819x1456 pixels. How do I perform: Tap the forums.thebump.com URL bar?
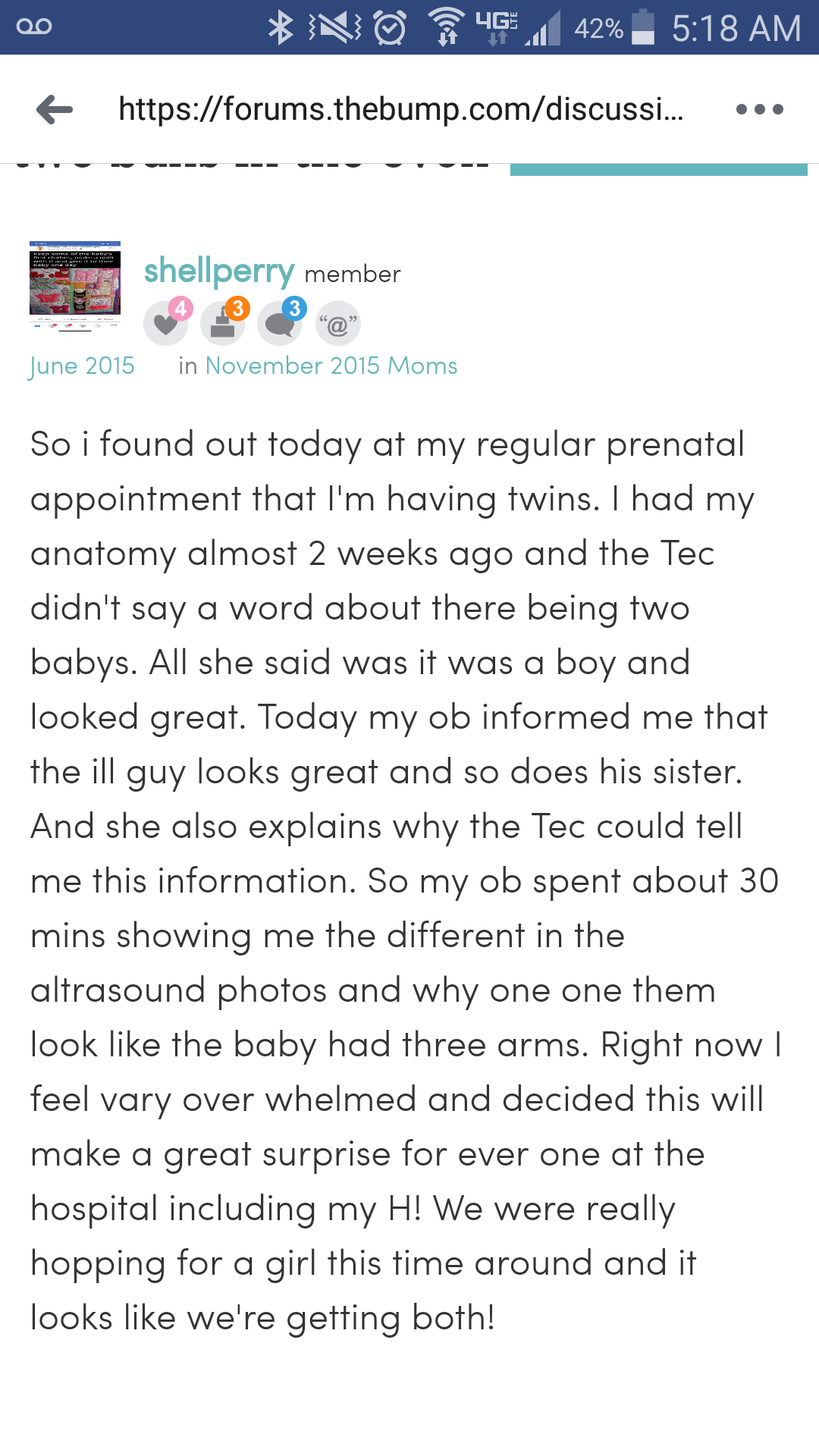click(401, 109)
